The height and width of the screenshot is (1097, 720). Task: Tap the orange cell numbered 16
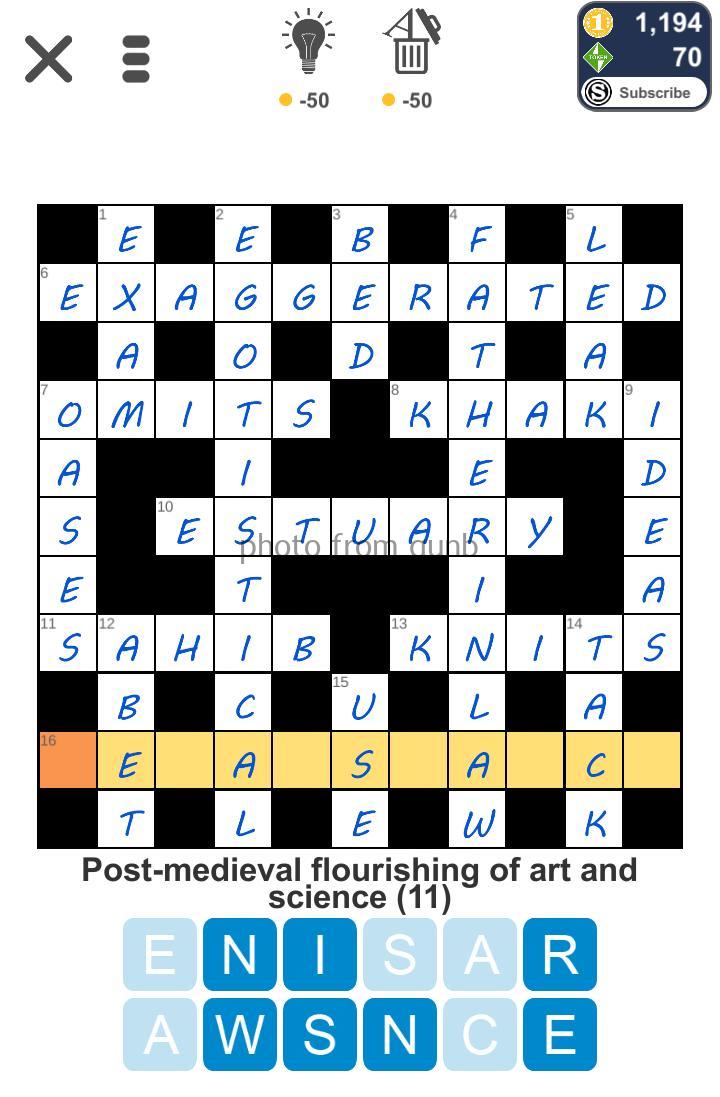(x=67, y=761)
